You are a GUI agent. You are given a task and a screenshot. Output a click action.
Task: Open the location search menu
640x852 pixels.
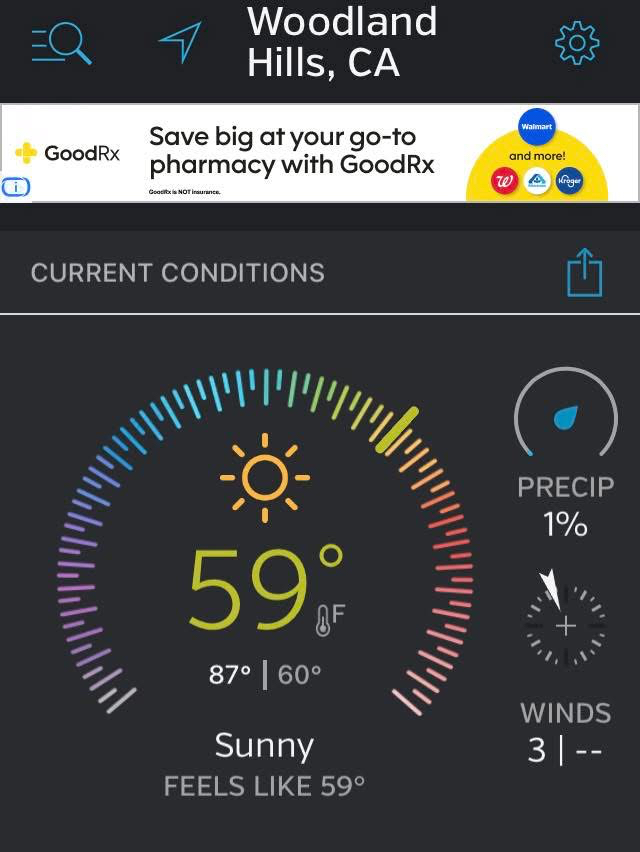61,43
